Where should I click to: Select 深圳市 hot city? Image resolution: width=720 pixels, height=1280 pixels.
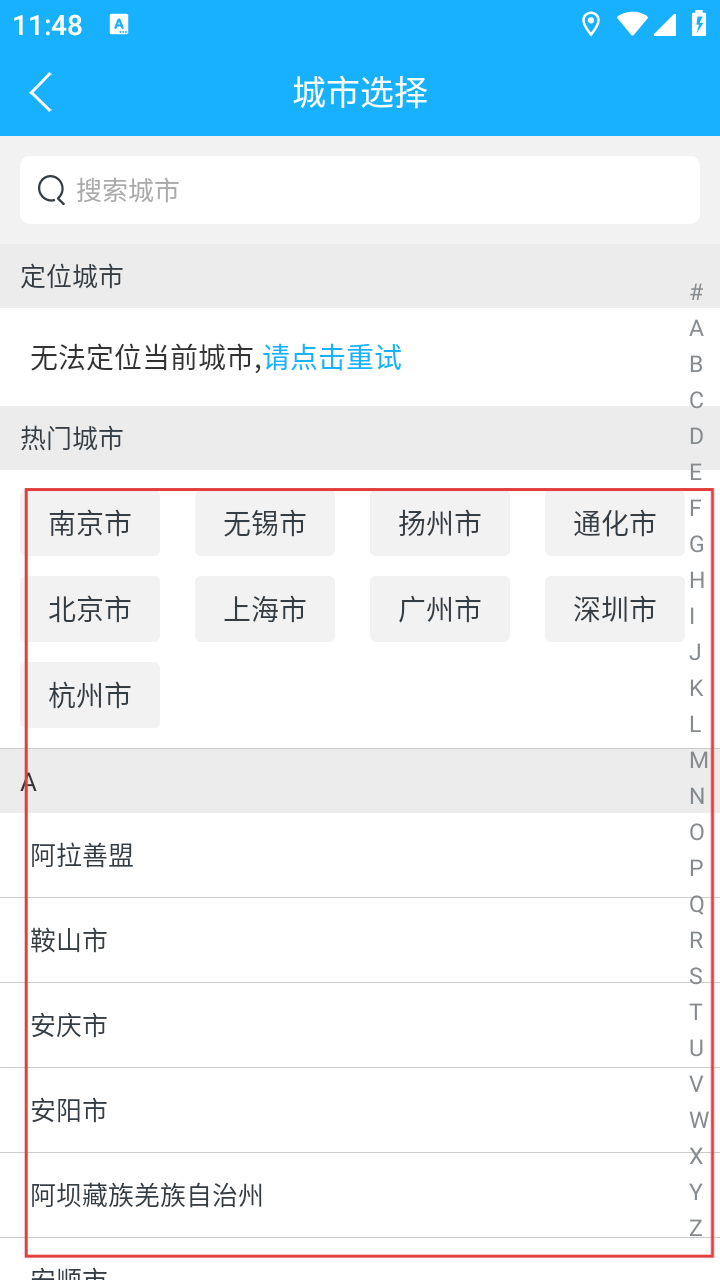pos(614,609)
